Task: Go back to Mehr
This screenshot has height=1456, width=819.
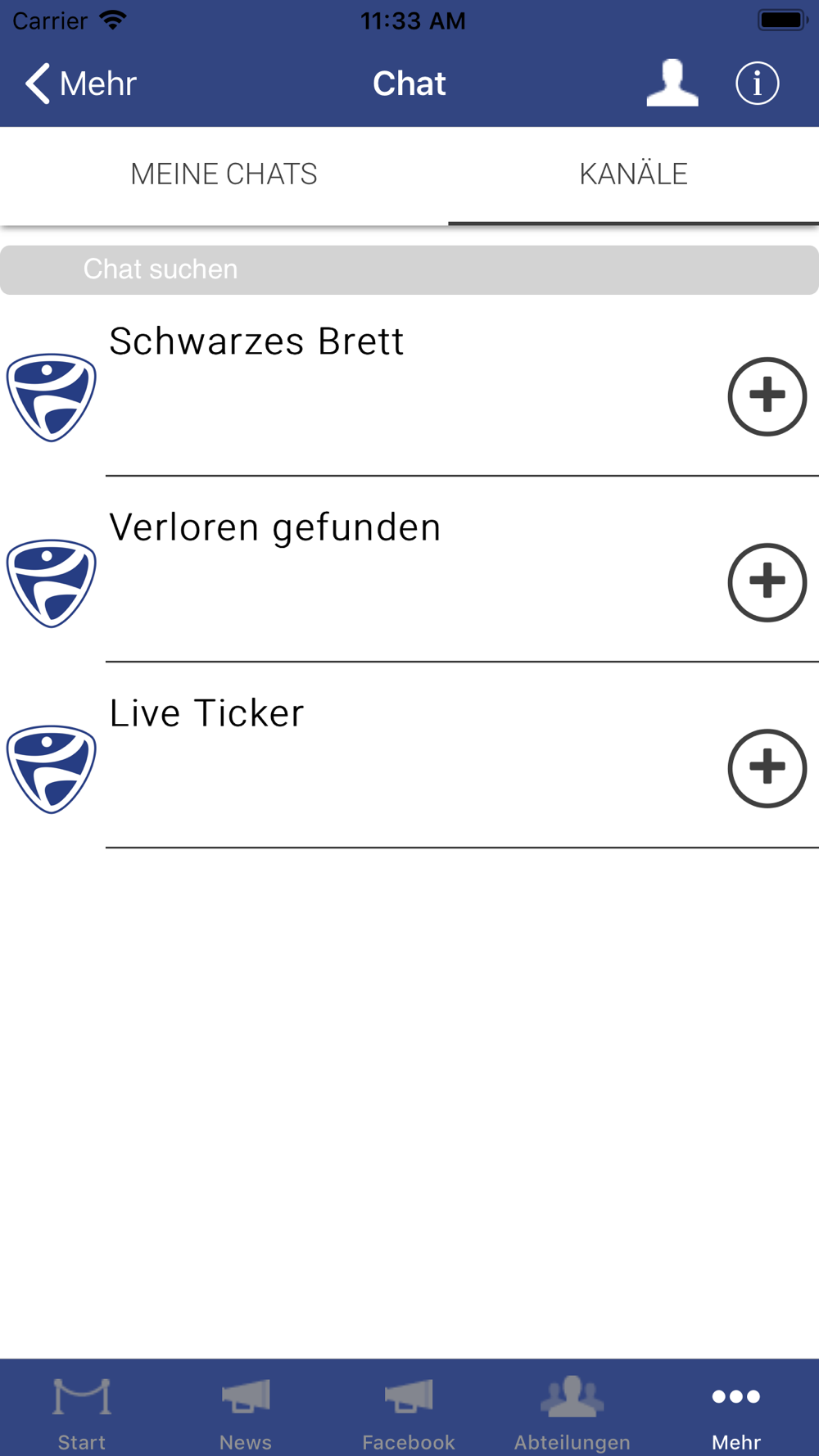Action: point(80,84)
